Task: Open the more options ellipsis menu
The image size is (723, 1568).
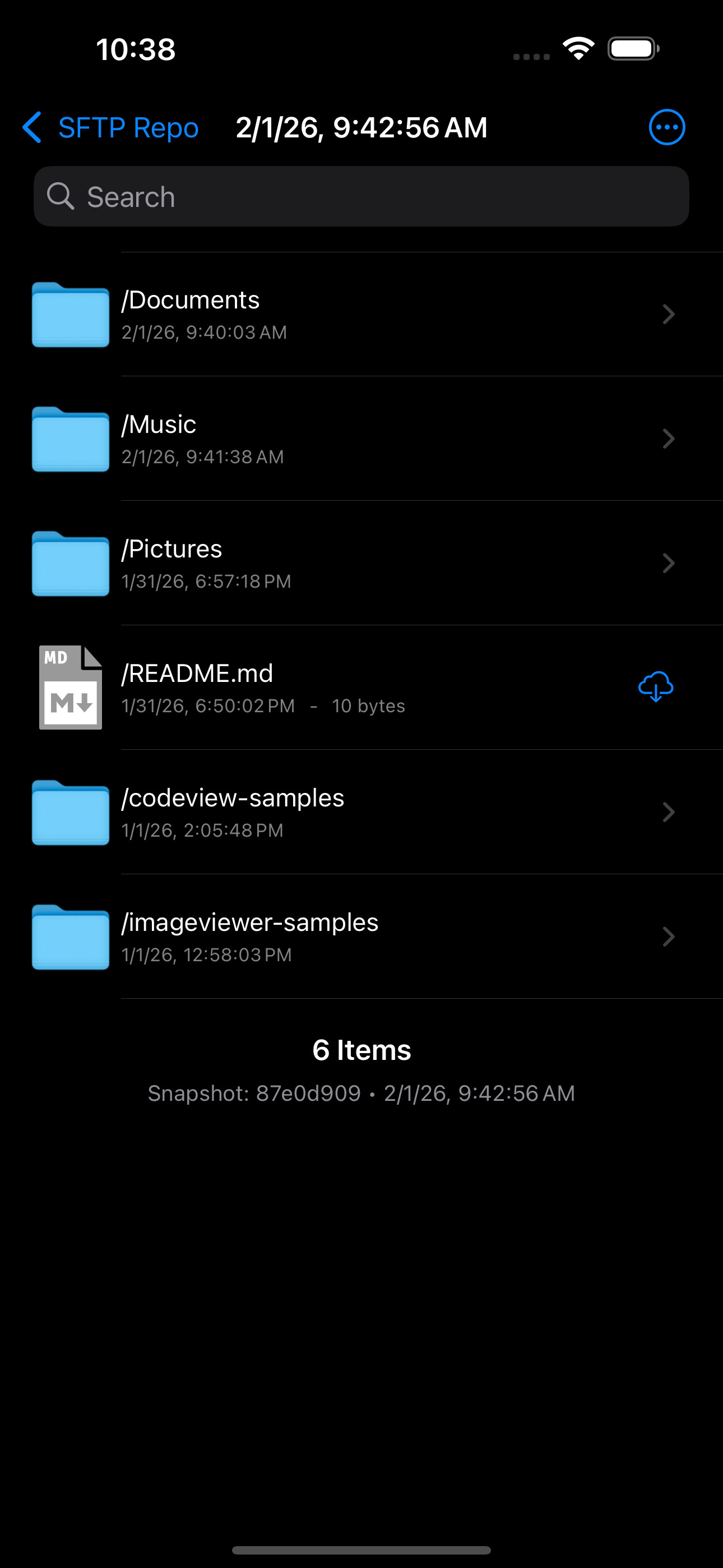Action: [666, 128]
